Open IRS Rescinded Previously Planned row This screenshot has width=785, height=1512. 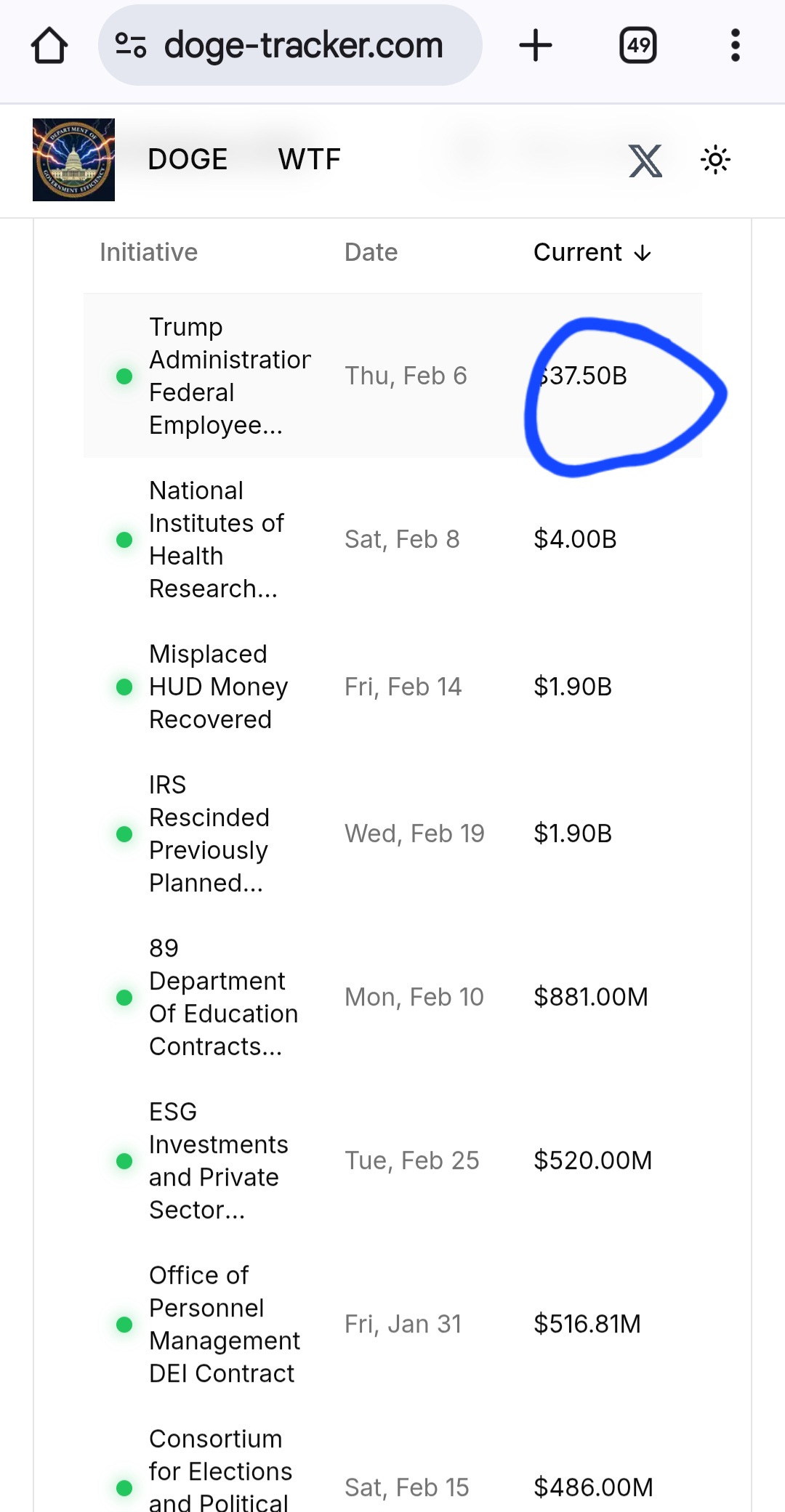click(392, 833)
